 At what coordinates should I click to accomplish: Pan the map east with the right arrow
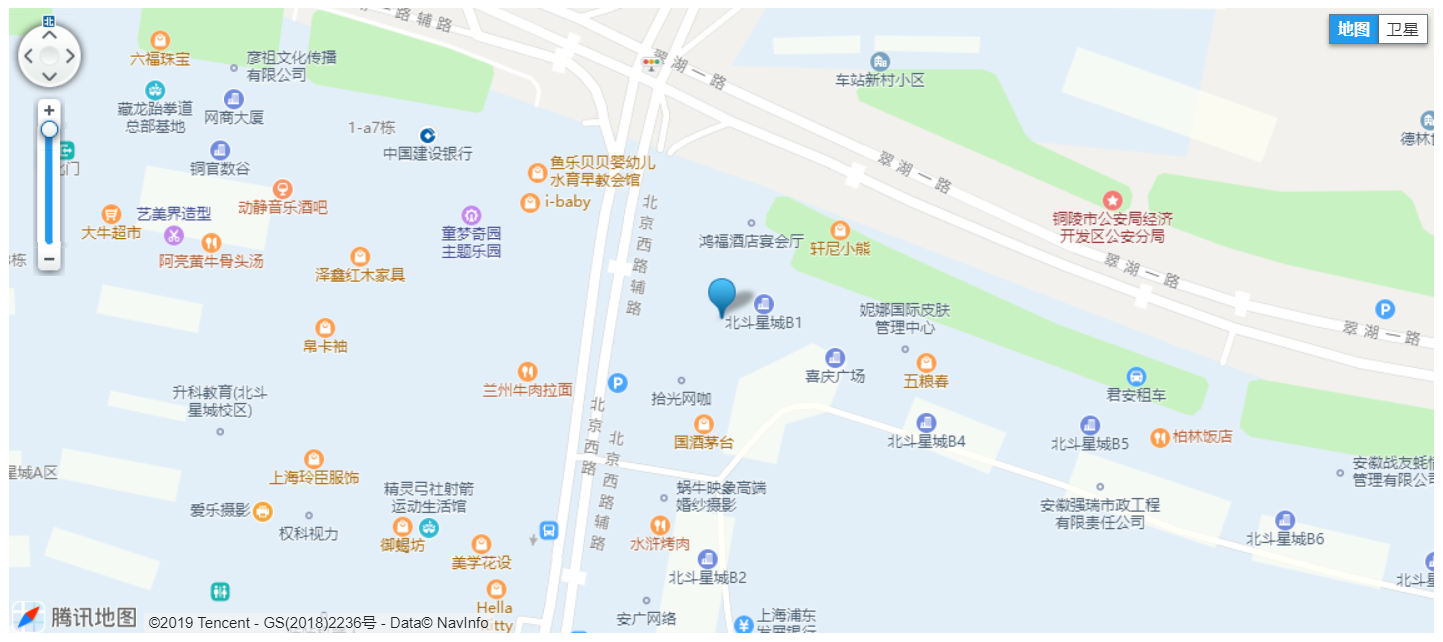click(70, 55)
